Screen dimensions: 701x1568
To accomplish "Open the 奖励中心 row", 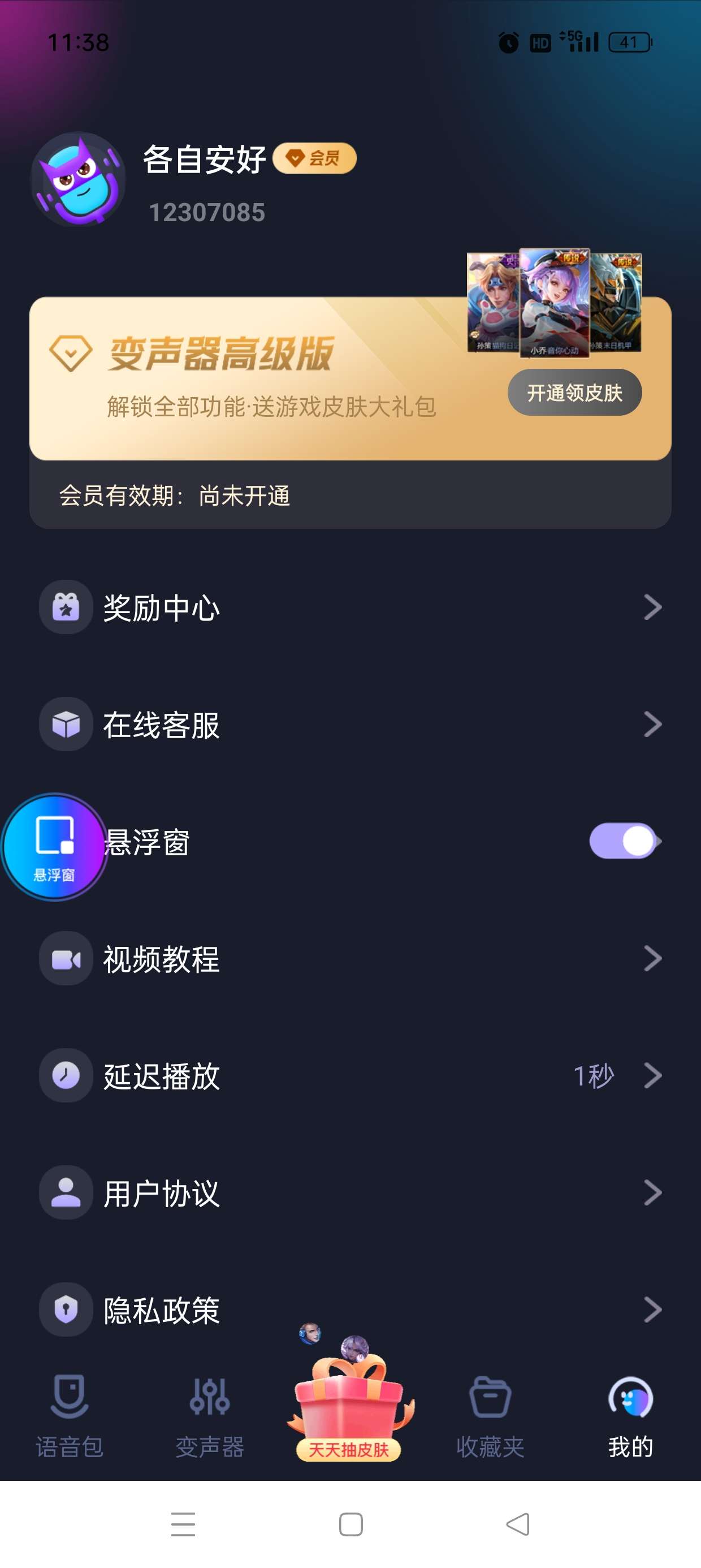I will (x=350, y=607).
